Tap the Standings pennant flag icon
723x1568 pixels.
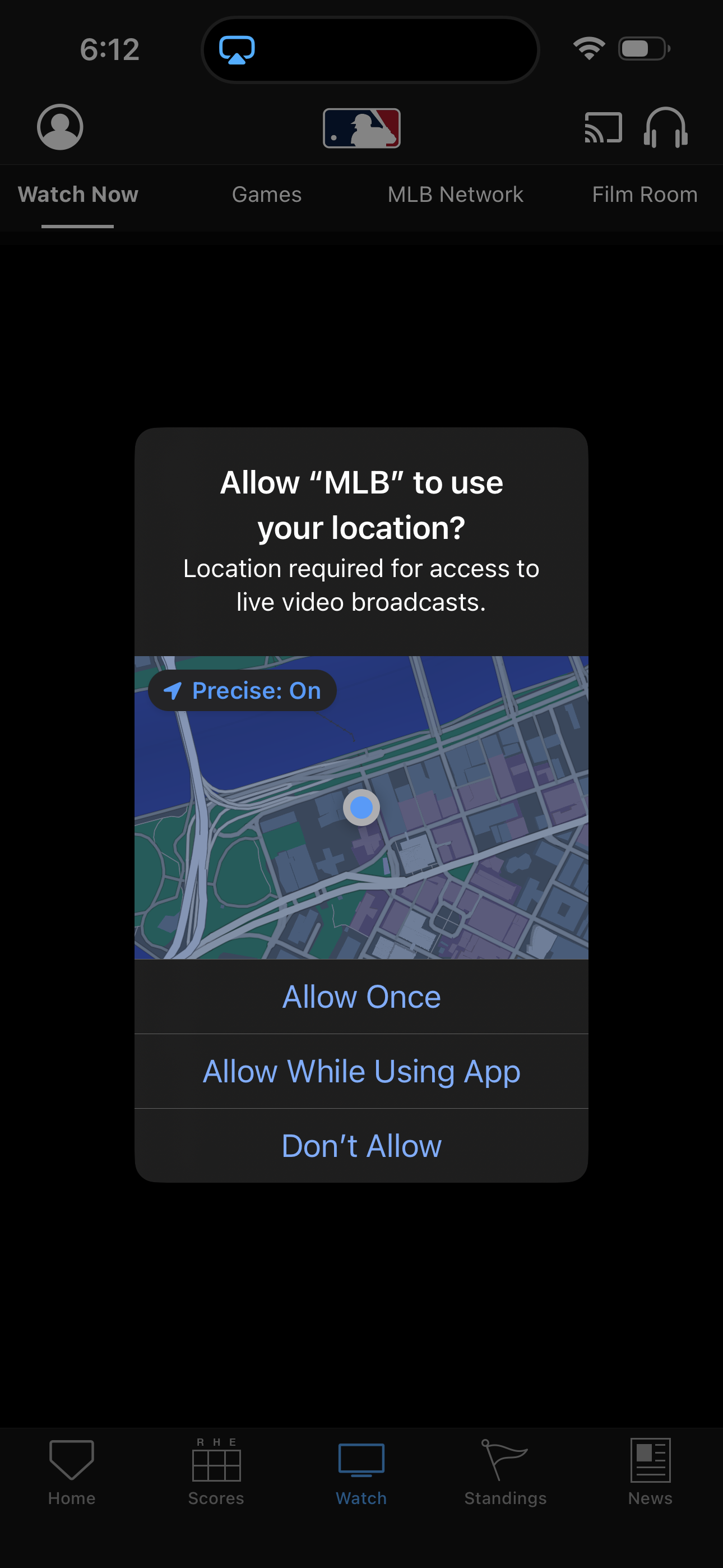coord(505,1473)
